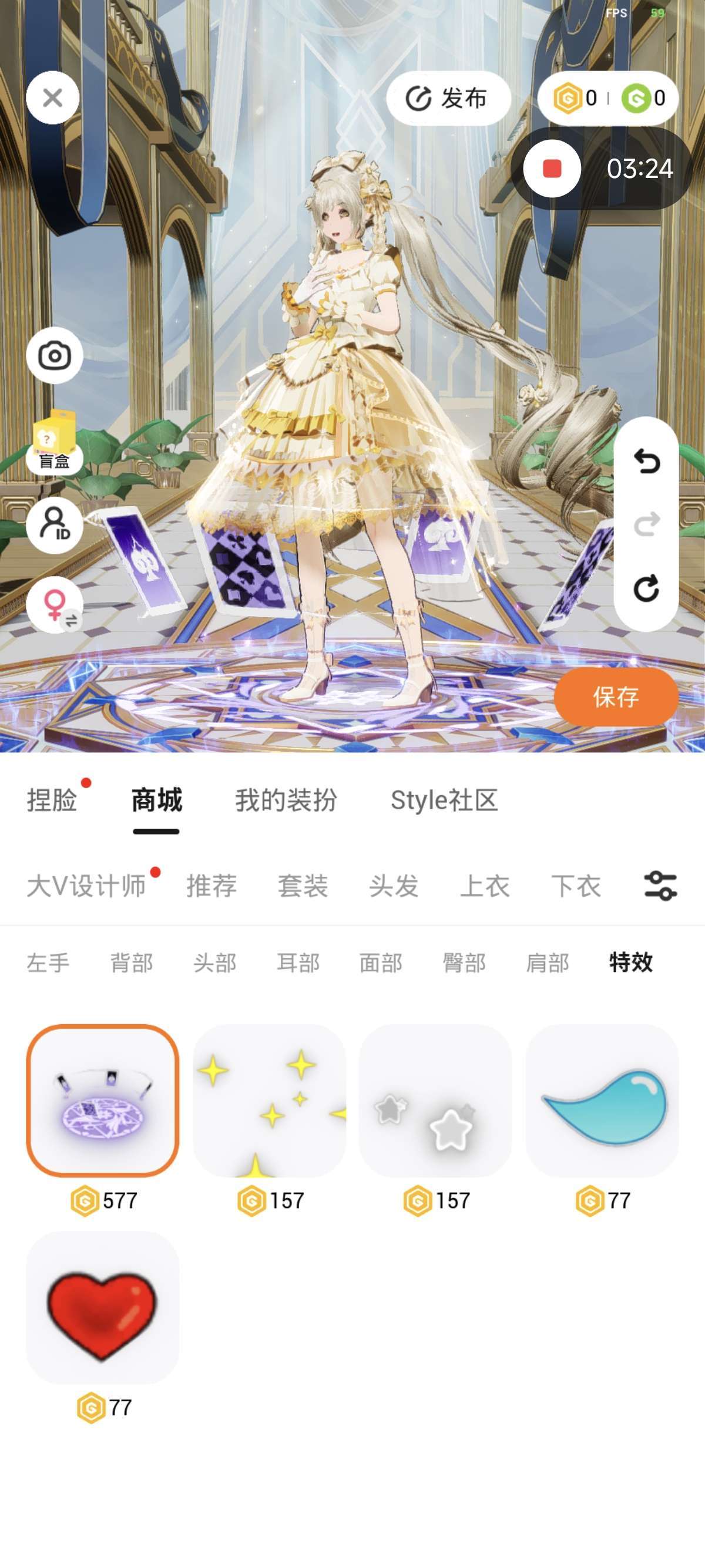Choose the 头部 sub-category
The height and width of the screenshot is (1568, 705).
point(214,963)
